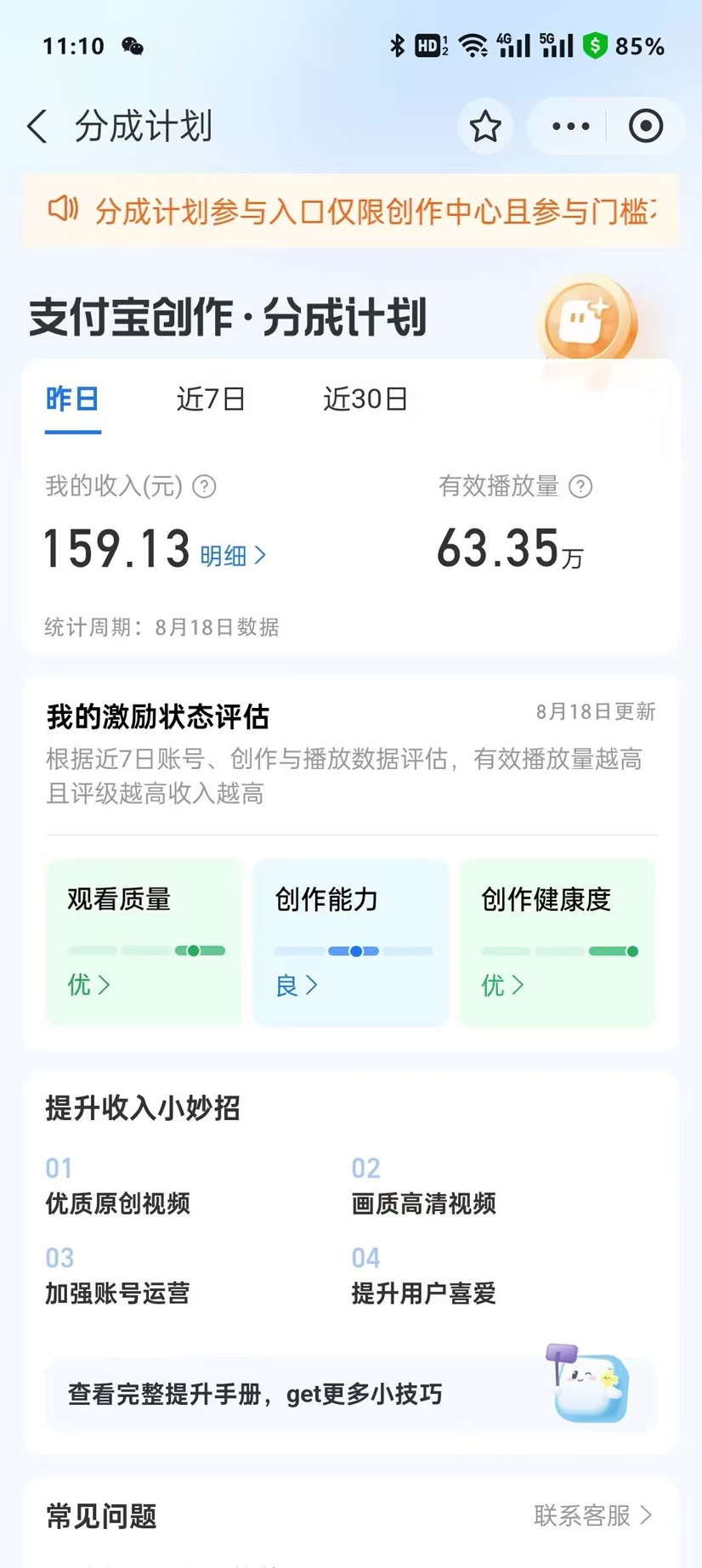Switch to the 近30日 tab

[x=365, y=399]
